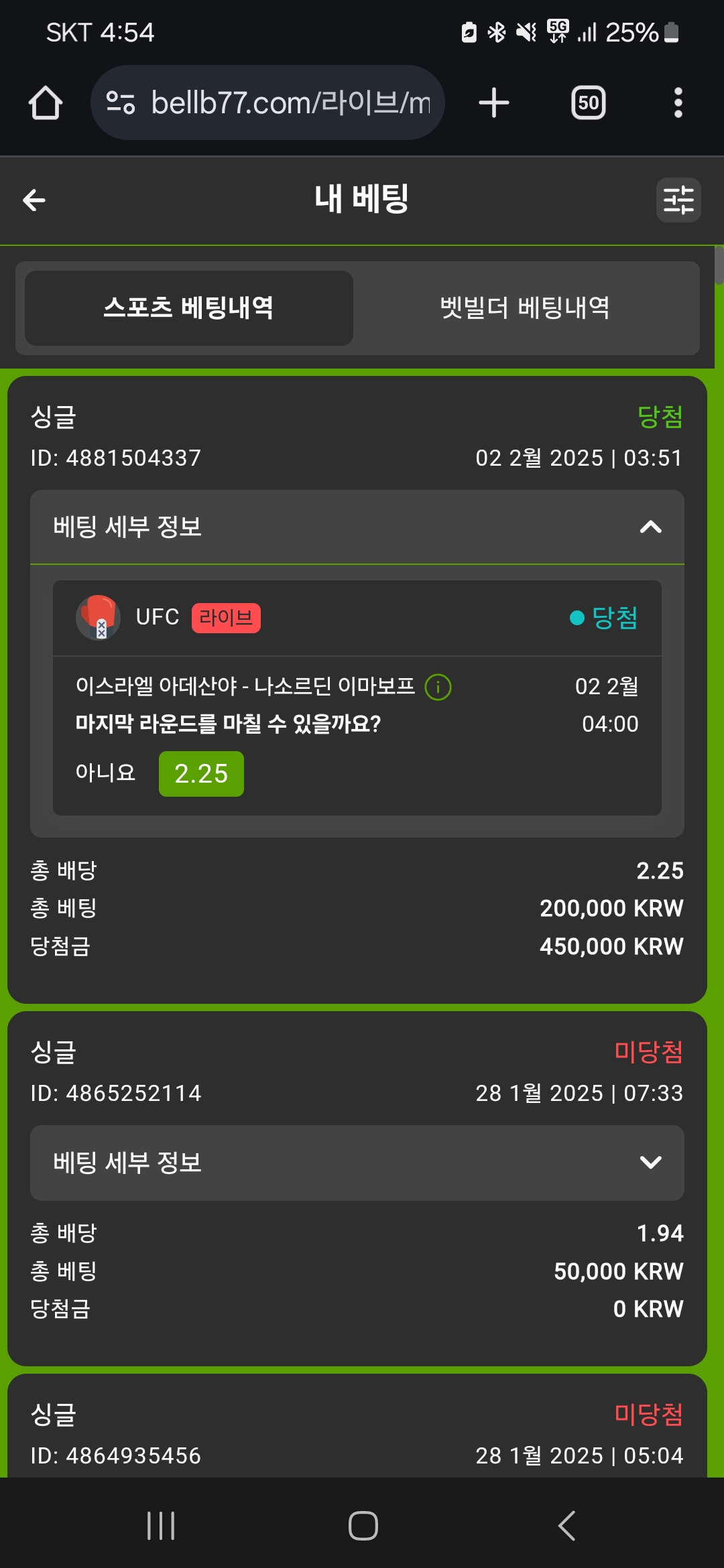Open the info icon next to 아데산야 - 이마보프
The image size is (724, 1568).
438,687
